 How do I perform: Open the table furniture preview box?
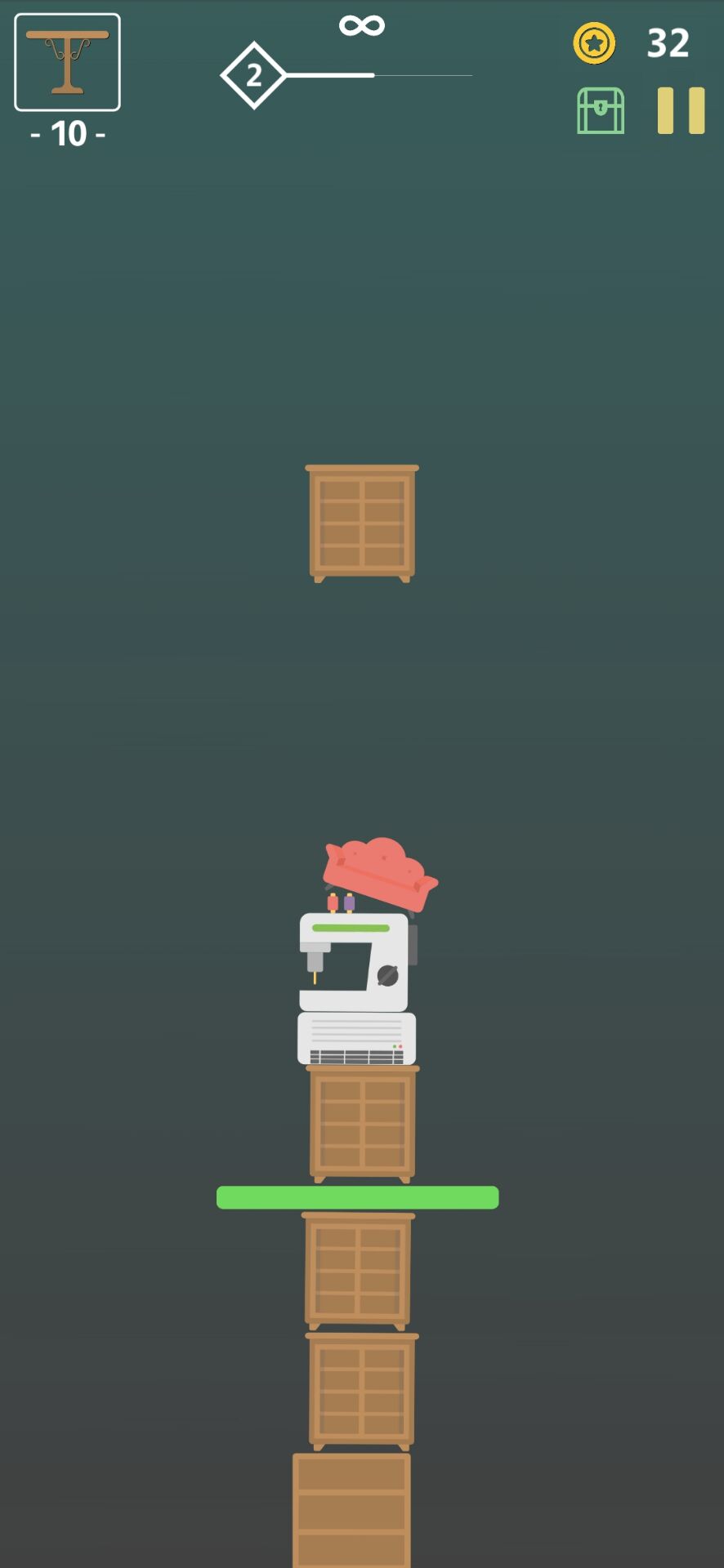[68, 62]
